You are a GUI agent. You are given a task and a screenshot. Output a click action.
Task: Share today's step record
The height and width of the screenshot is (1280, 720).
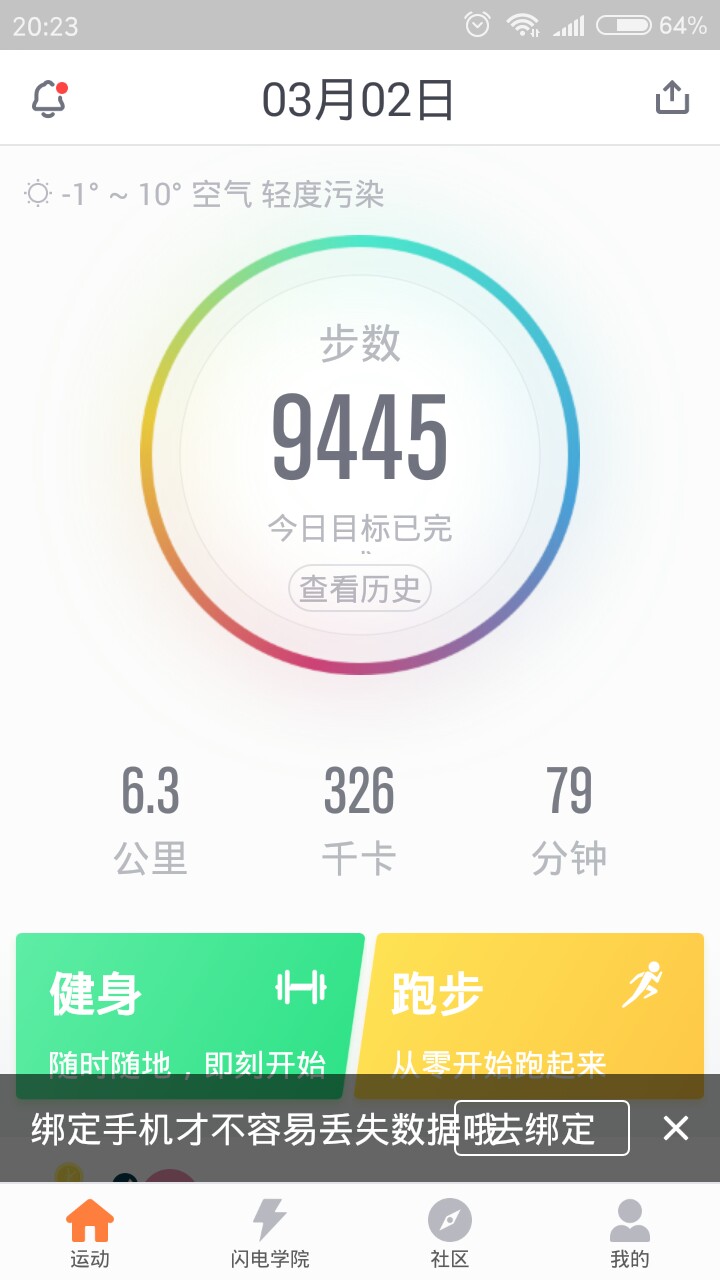(672, 98)
